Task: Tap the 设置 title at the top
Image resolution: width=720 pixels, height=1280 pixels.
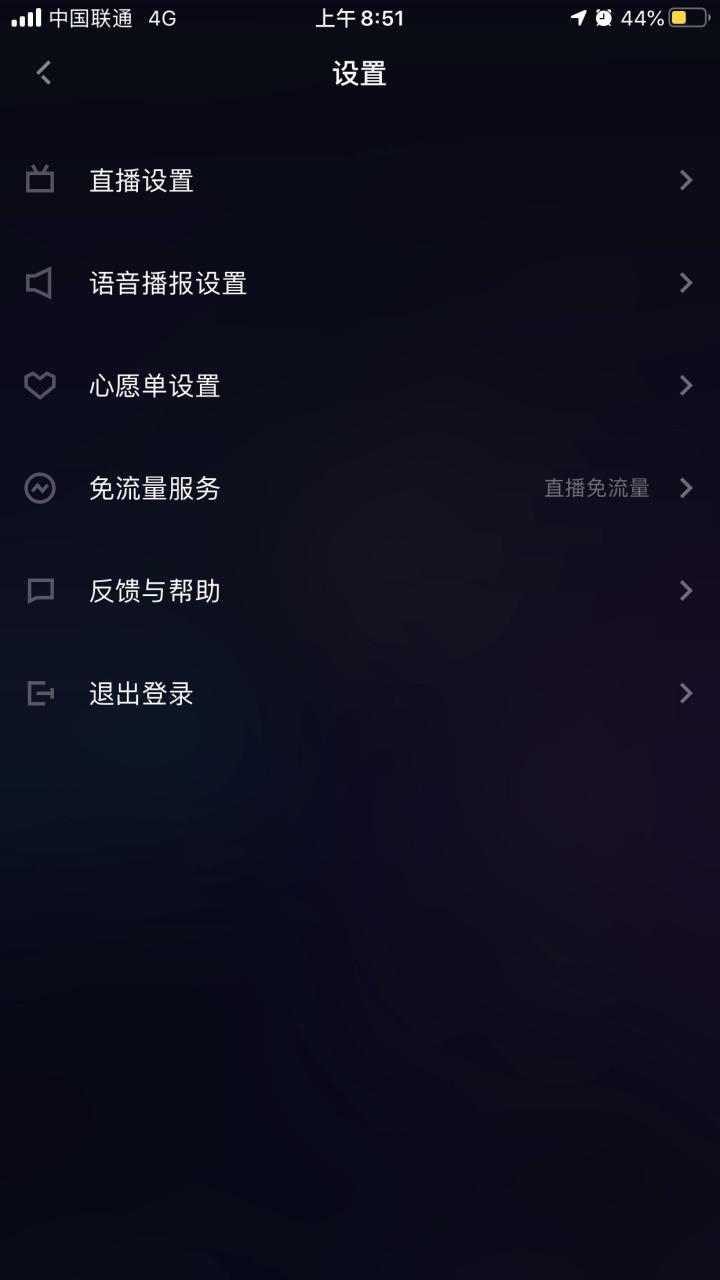Action: click(x=360, y=73)
